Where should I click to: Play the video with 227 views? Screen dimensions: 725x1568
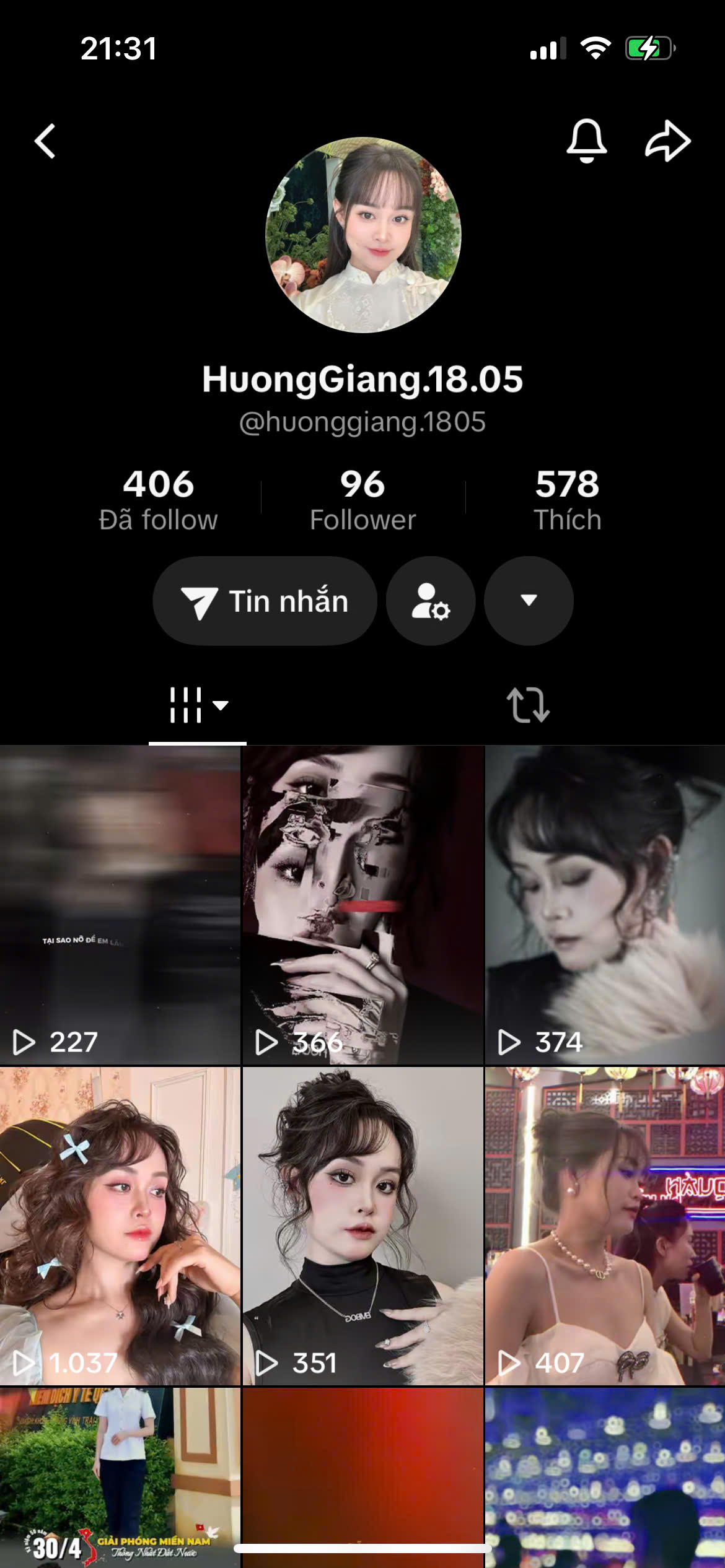pos(120,904)
